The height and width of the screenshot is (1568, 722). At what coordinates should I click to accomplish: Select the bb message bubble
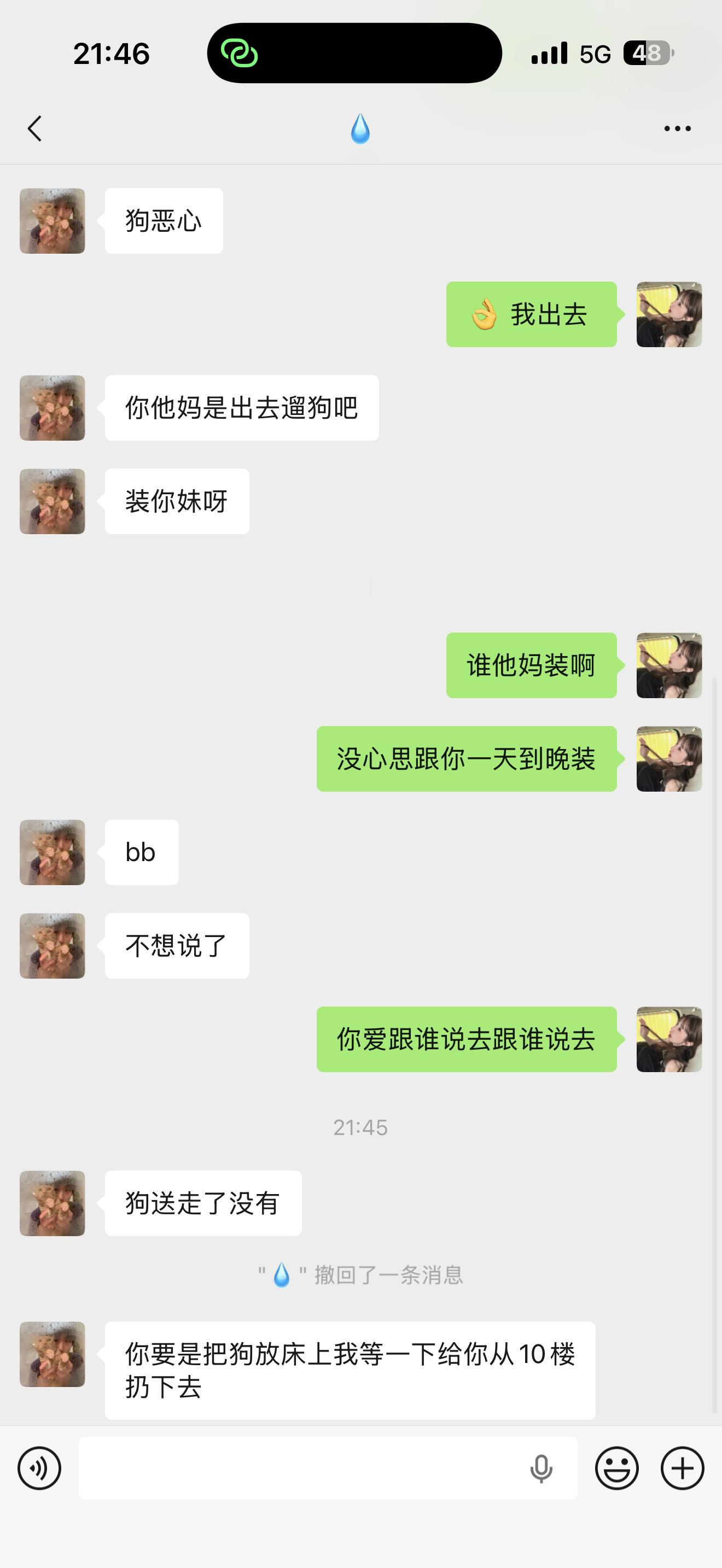coord(141,852)
